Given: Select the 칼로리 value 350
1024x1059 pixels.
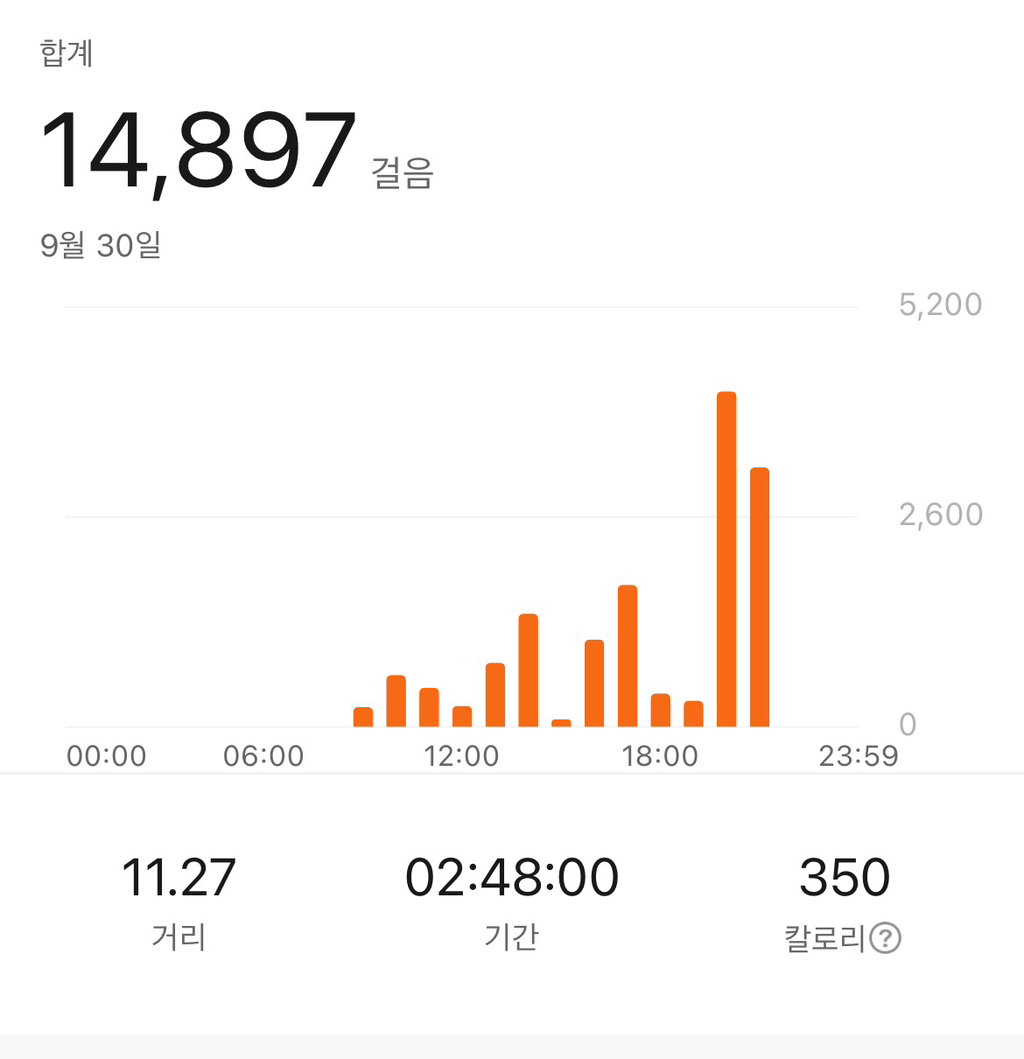Looking at the screenshot, I should coord(845,878).
